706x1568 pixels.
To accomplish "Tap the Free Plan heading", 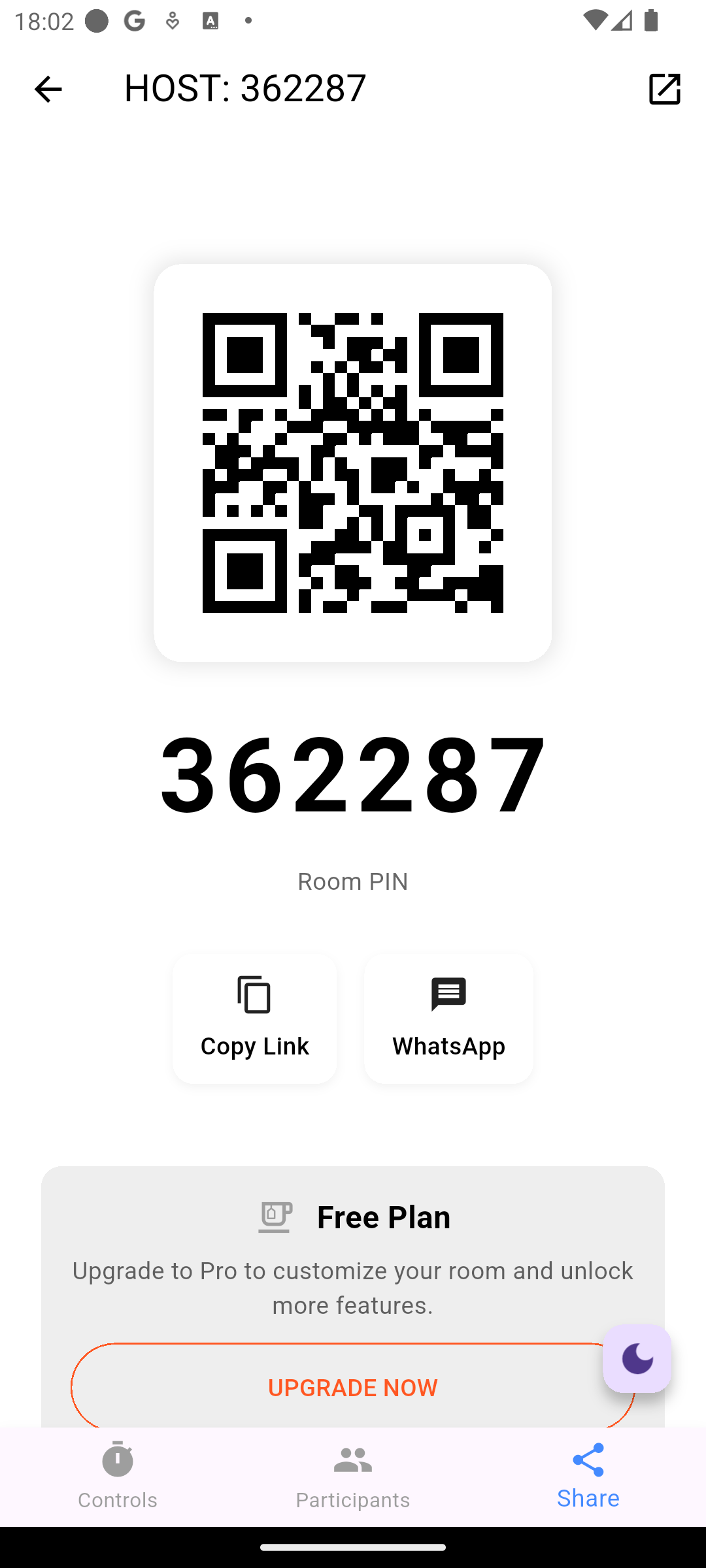I will [383, 1217].
